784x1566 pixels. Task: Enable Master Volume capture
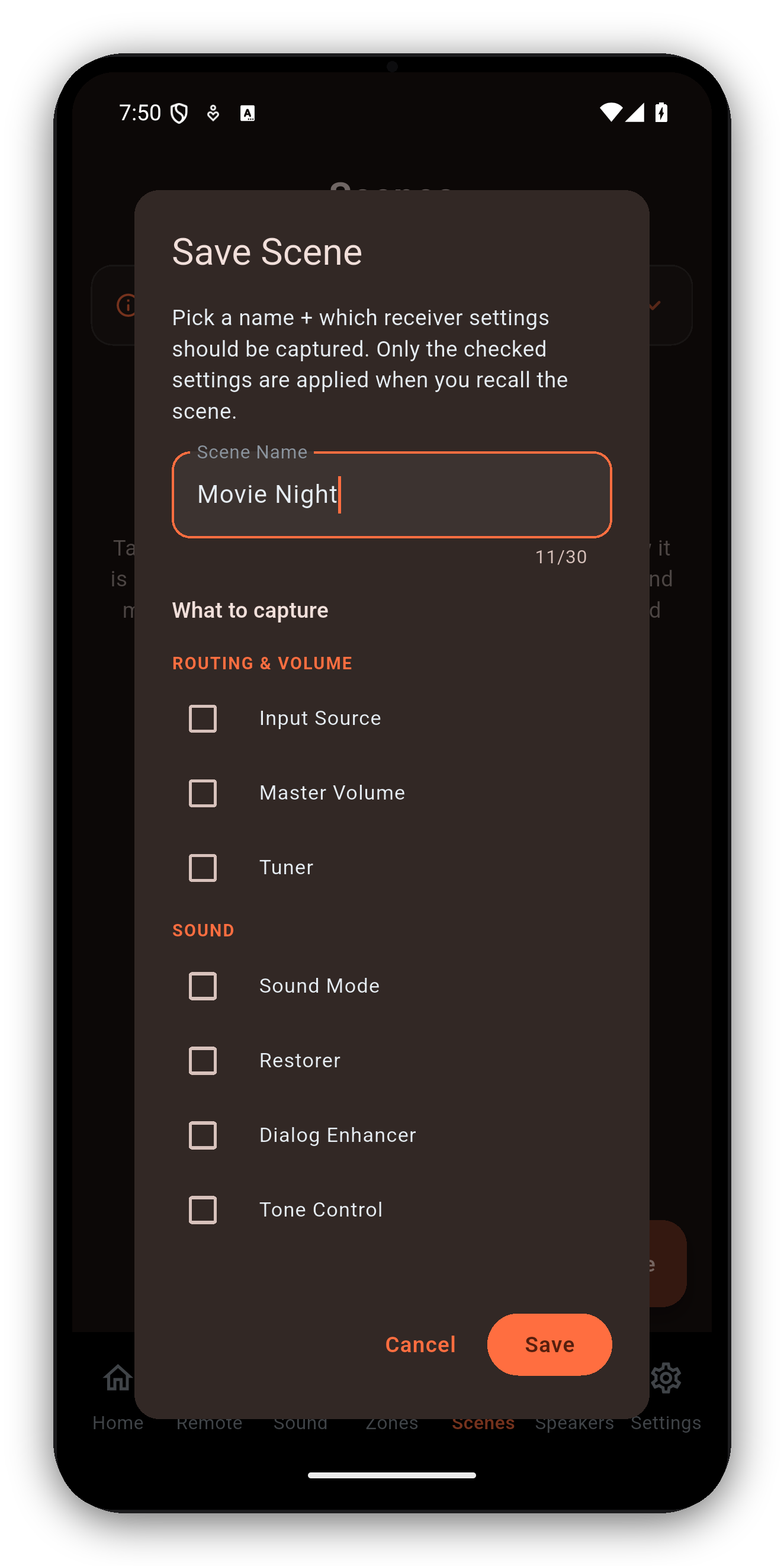(203, 792)
